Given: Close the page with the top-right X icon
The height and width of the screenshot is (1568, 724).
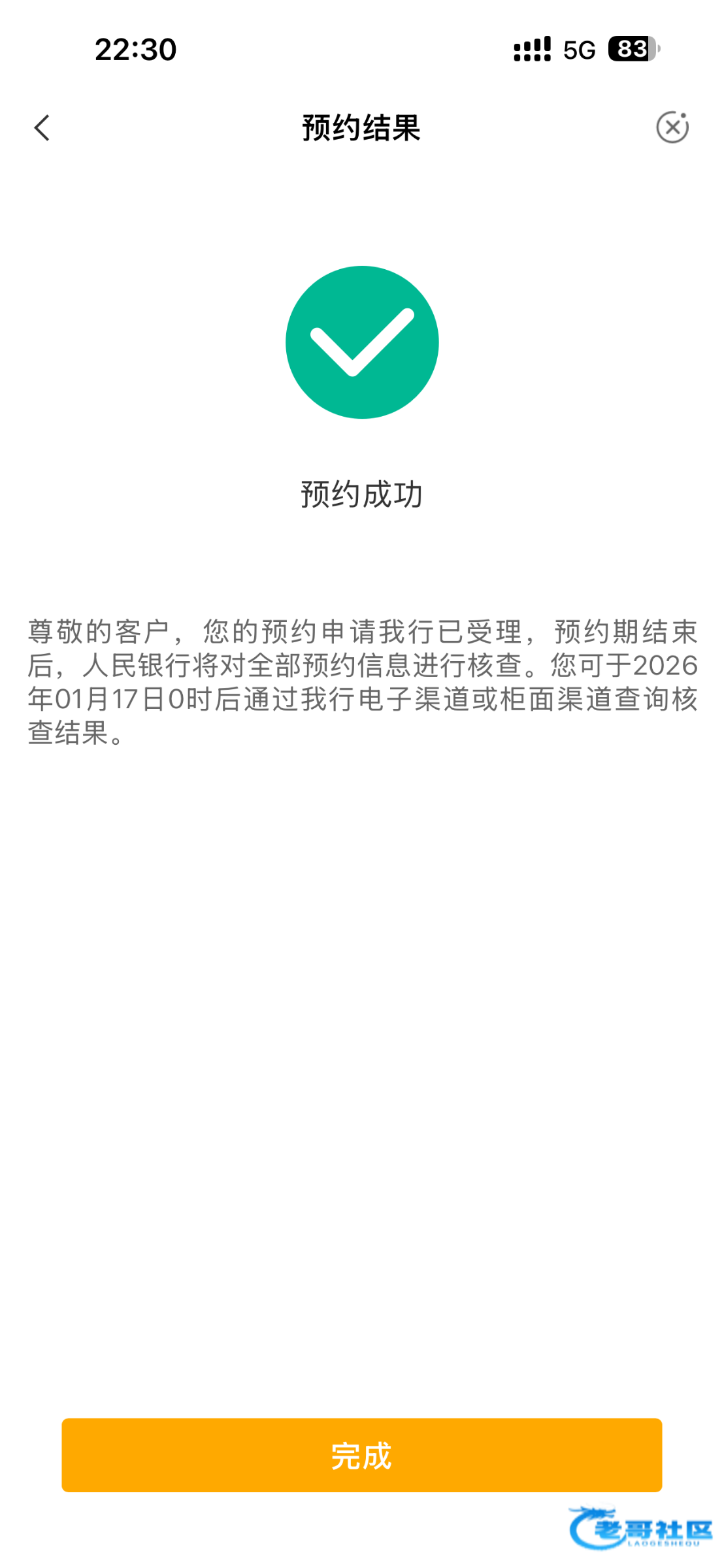Looking at the screenshot, I should point(672,127).
